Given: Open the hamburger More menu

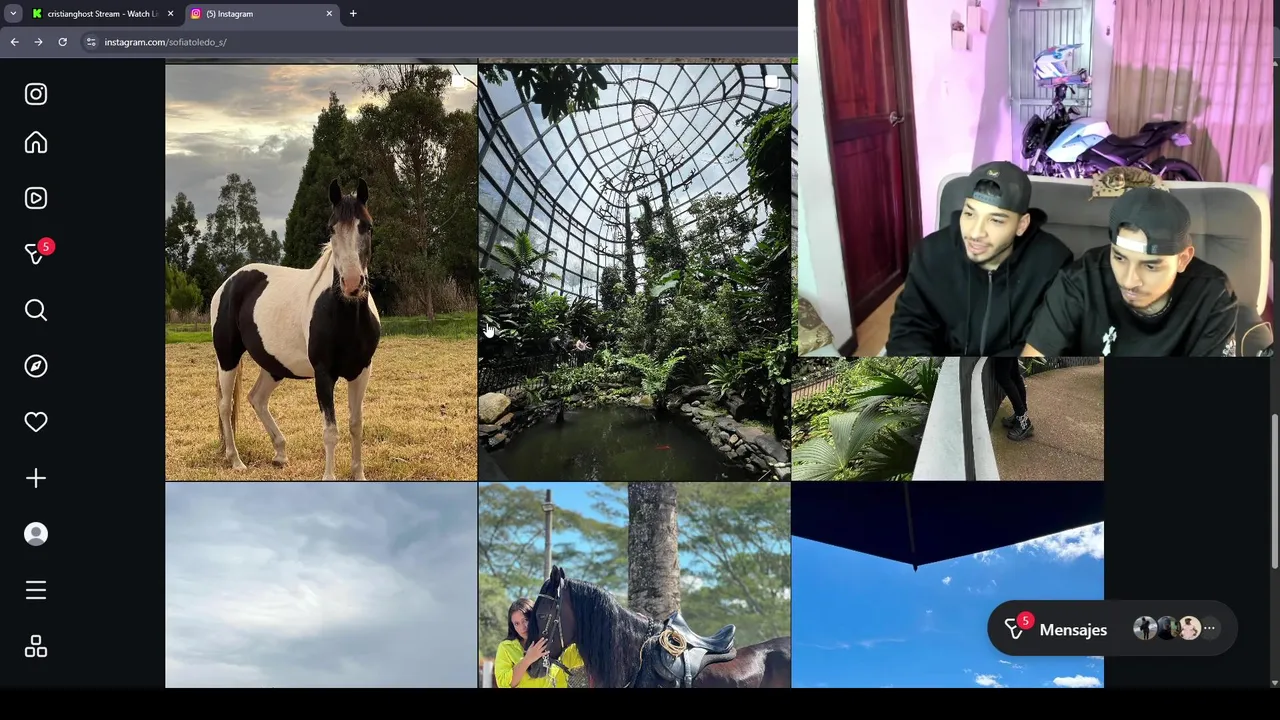Looking at the screenshot, I should [x=36, y=590].
